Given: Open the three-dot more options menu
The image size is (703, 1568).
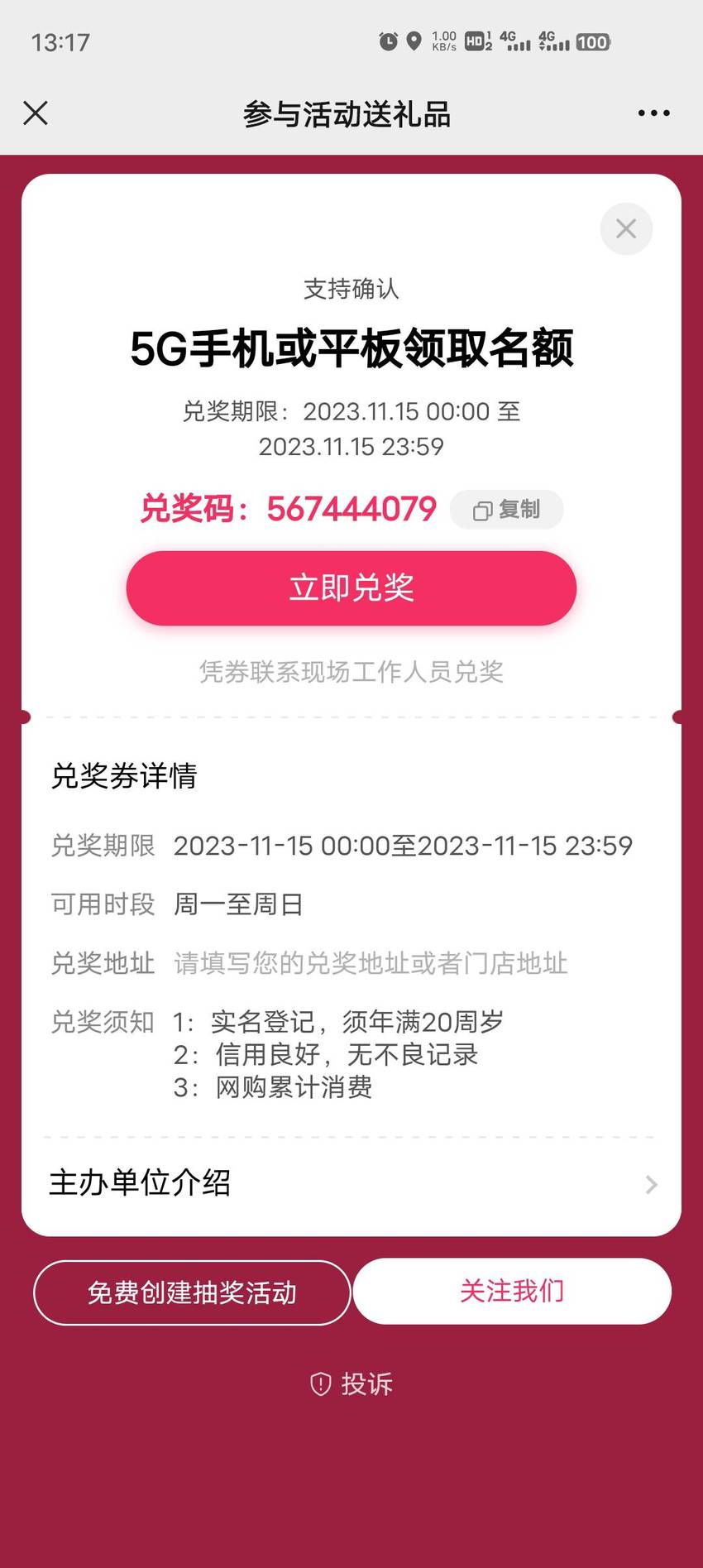Looking at the screenshot, I should tap(653, 113).
